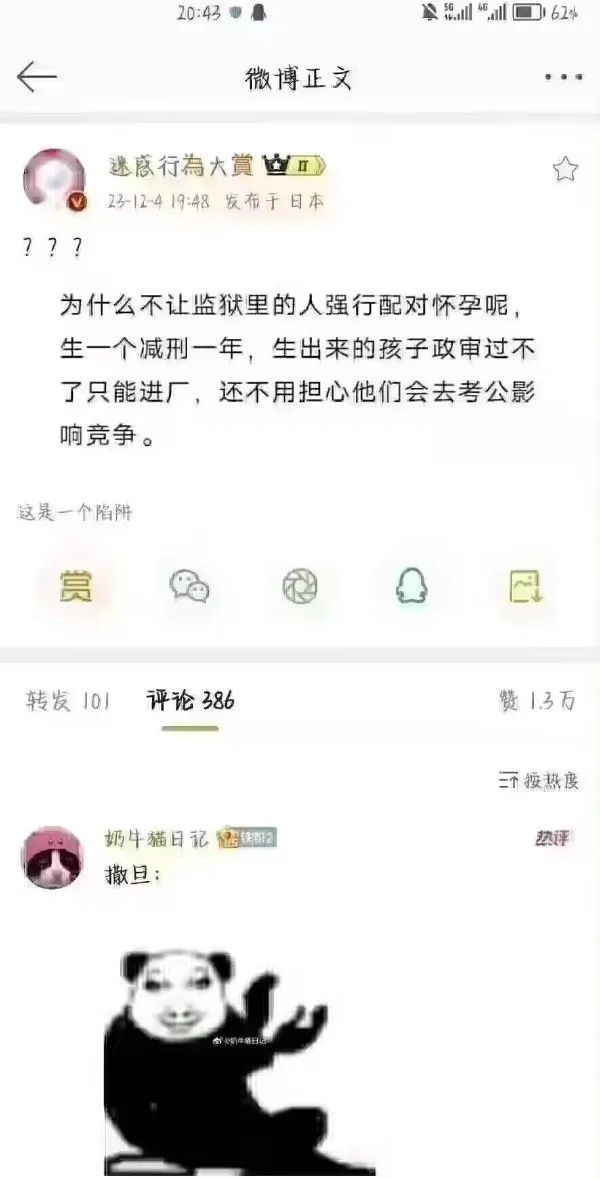Share the post to QQ
Viewport: 600px width, 1179px height.
pyautogui.click(x=409, y=587)
